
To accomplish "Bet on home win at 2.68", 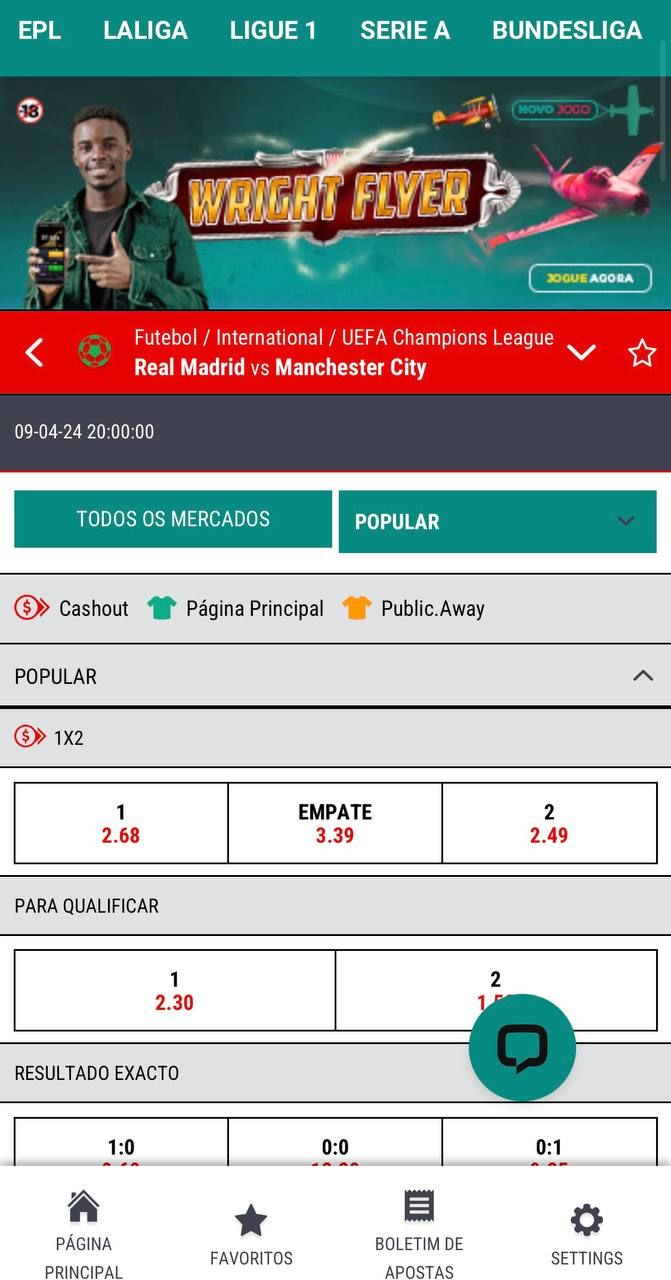I will click(x=121, y=823).
